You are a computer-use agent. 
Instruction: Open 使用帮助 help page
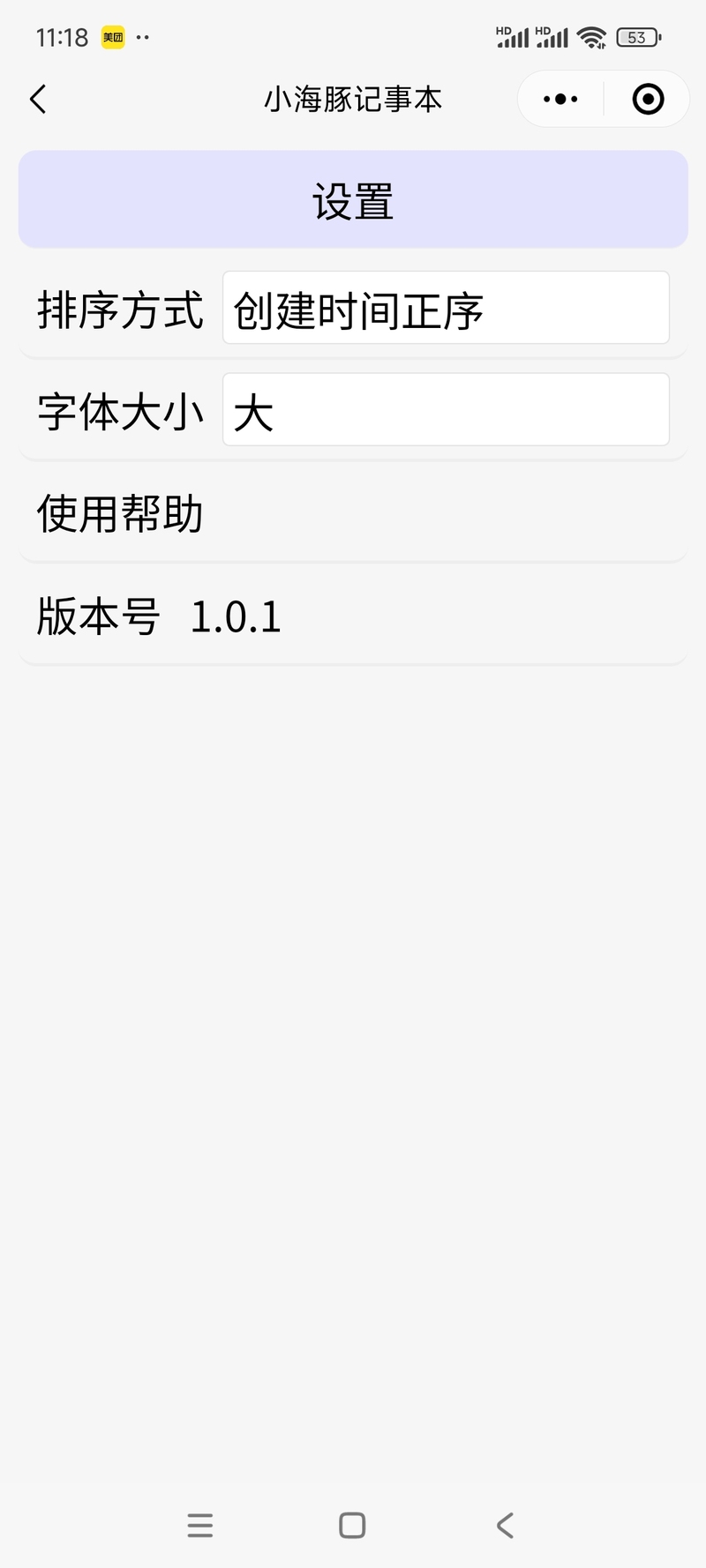(x=120, y=513)
